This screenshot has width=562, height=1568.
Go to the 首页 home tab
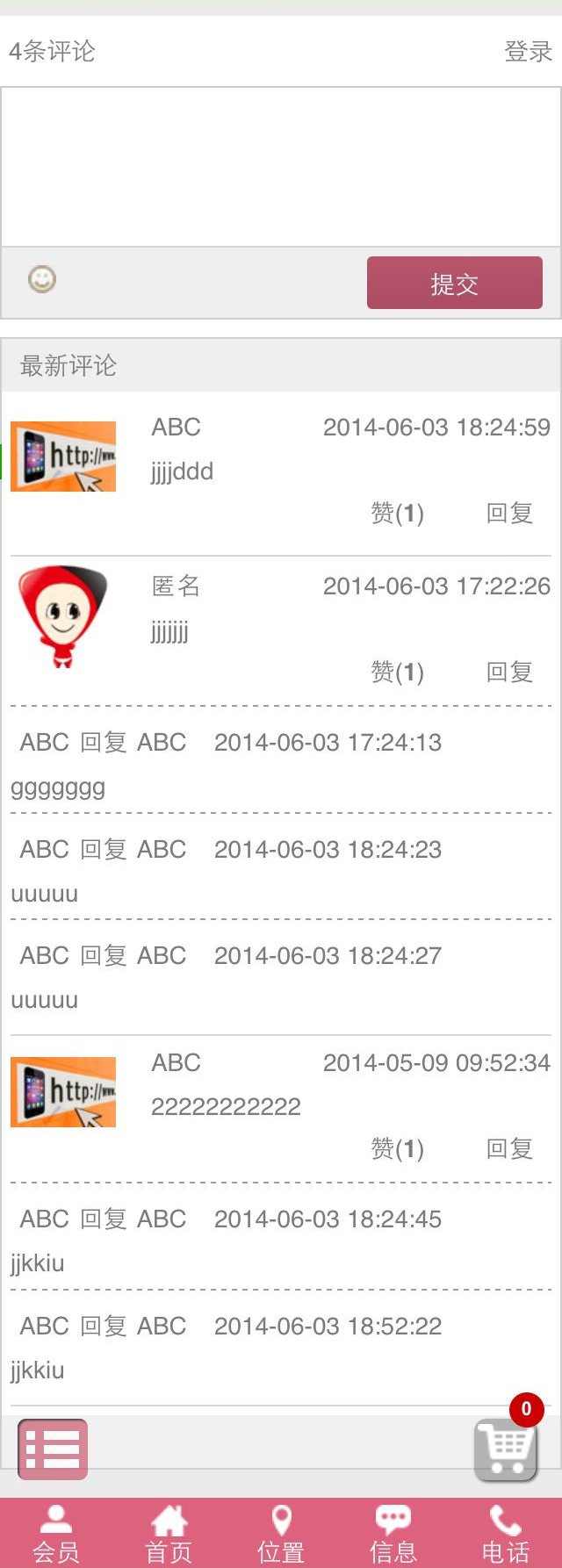(x=169, y=1533)
